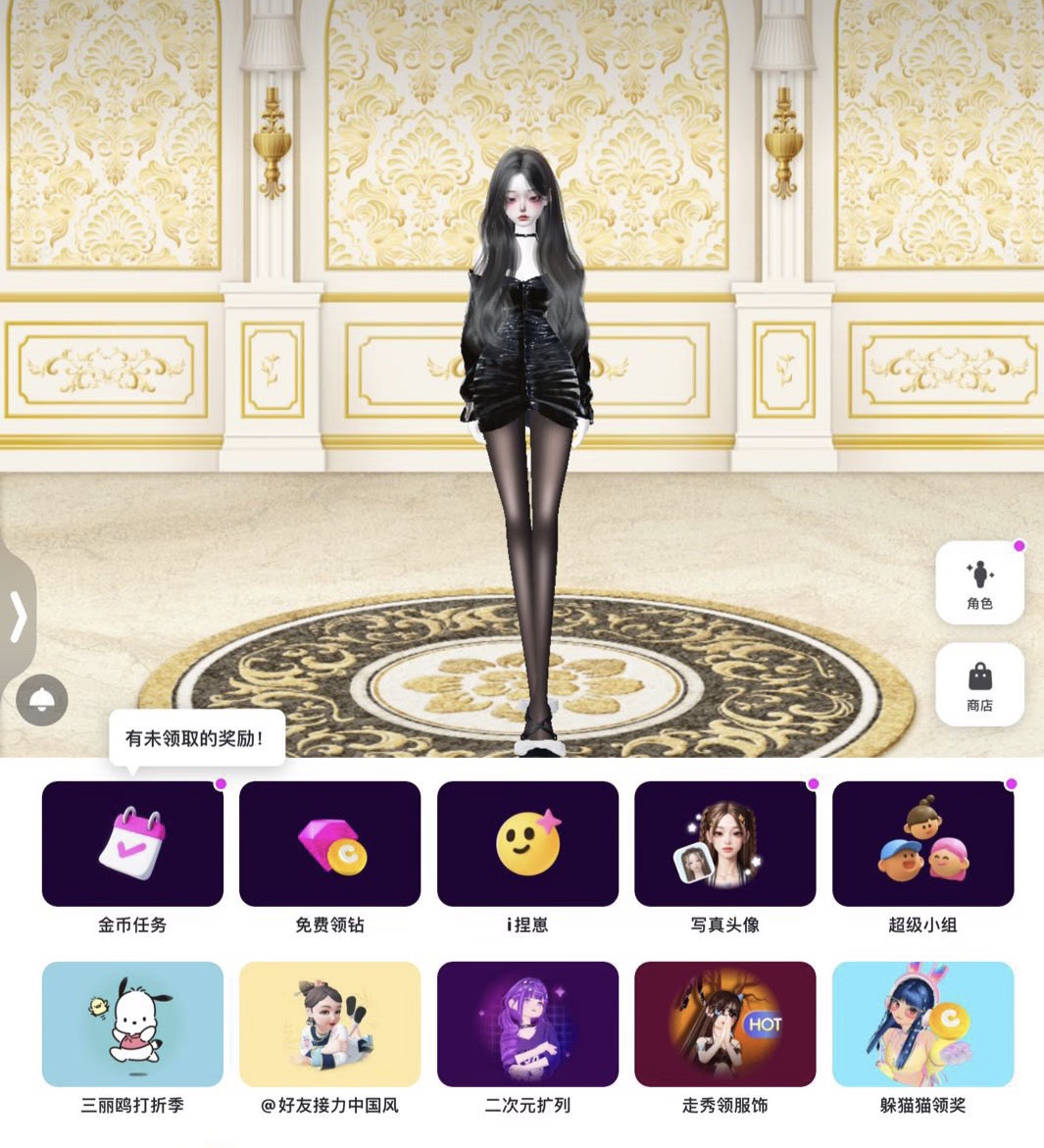Open 躲猫猫领奖 event

pyautogui.click(x=922, y=1024)
